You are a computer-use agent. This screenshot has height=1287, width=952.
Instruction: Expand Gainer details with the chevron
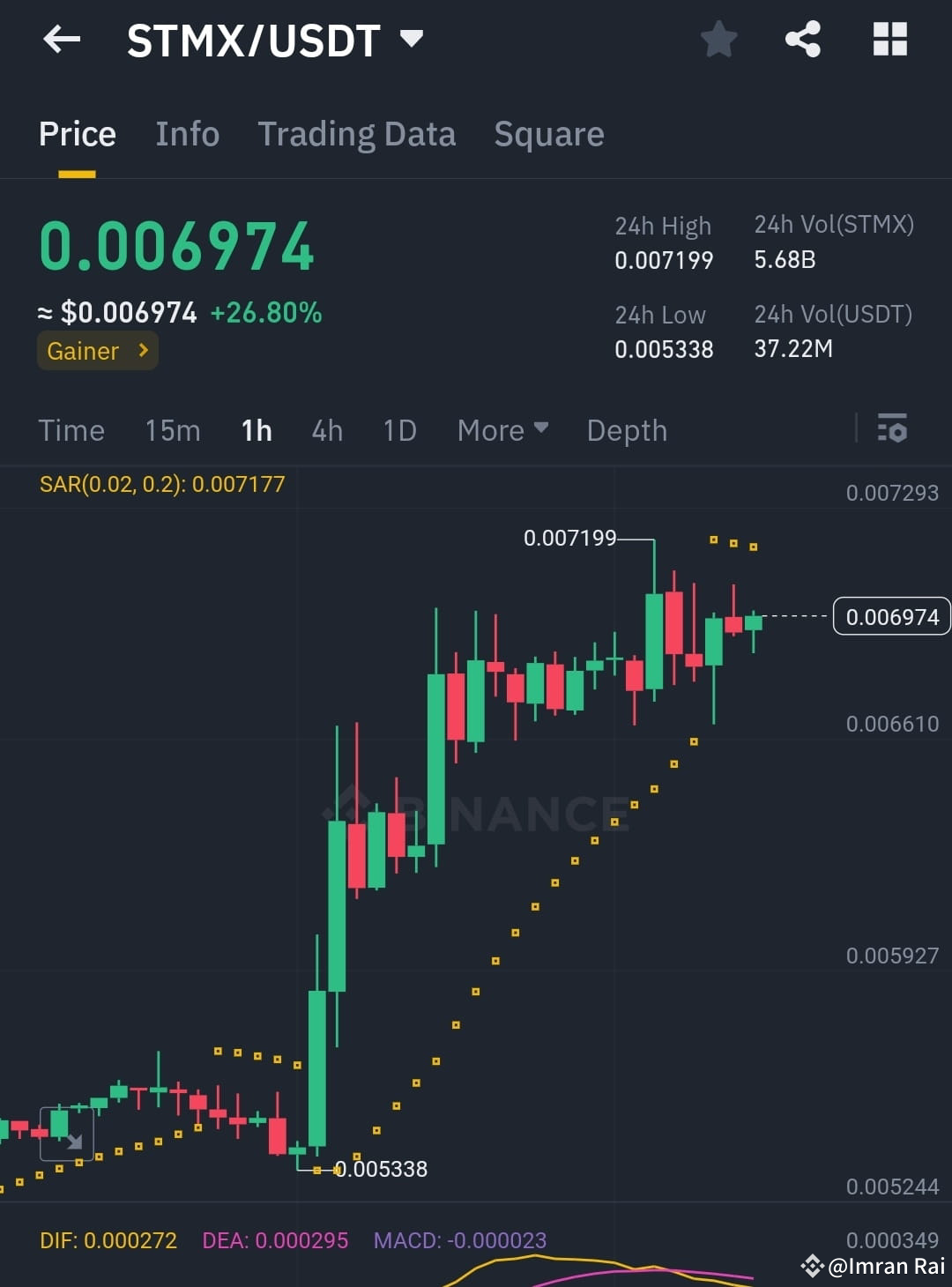142,350
